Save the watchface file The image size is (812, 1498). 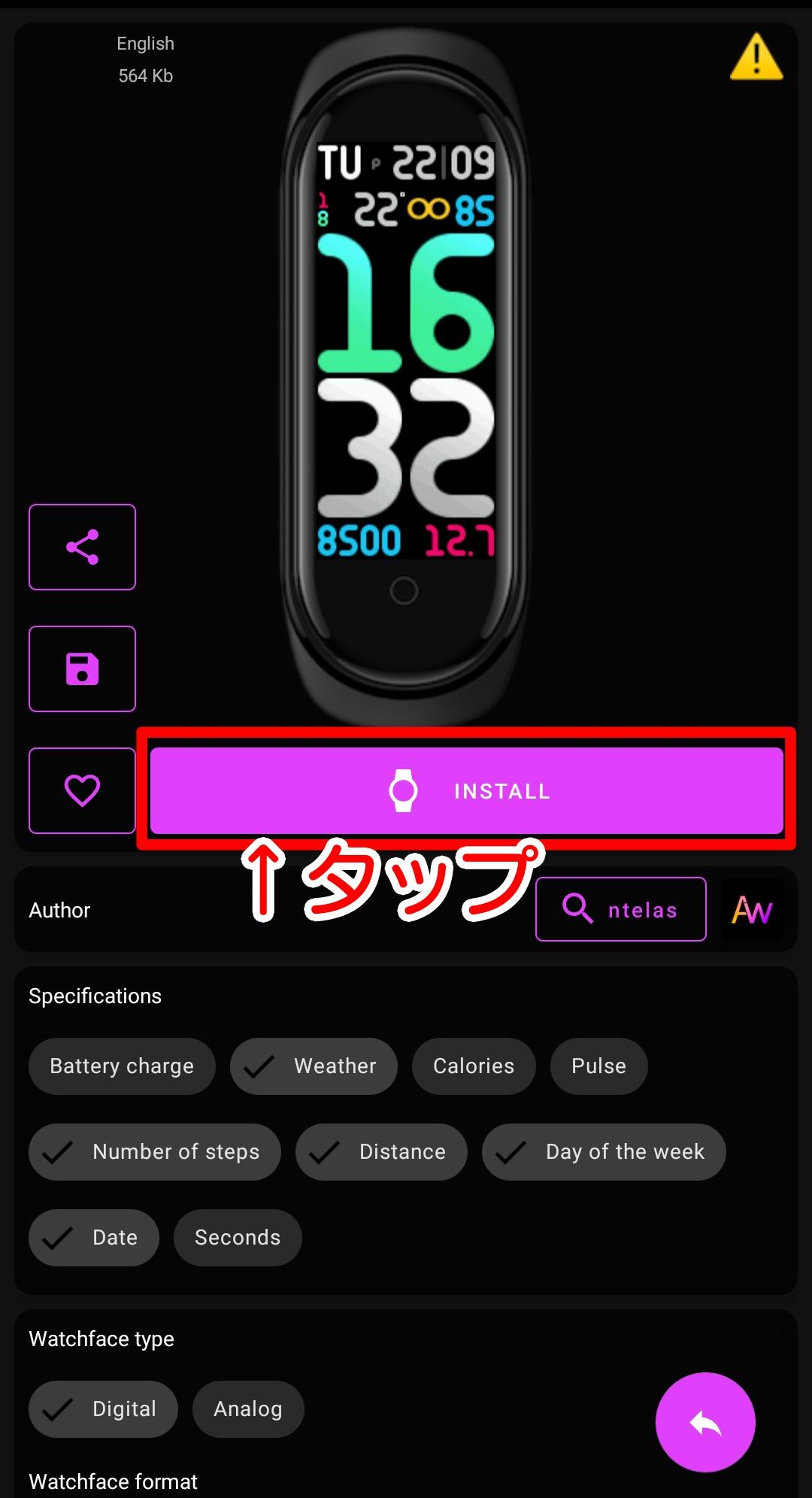[82, 669]
